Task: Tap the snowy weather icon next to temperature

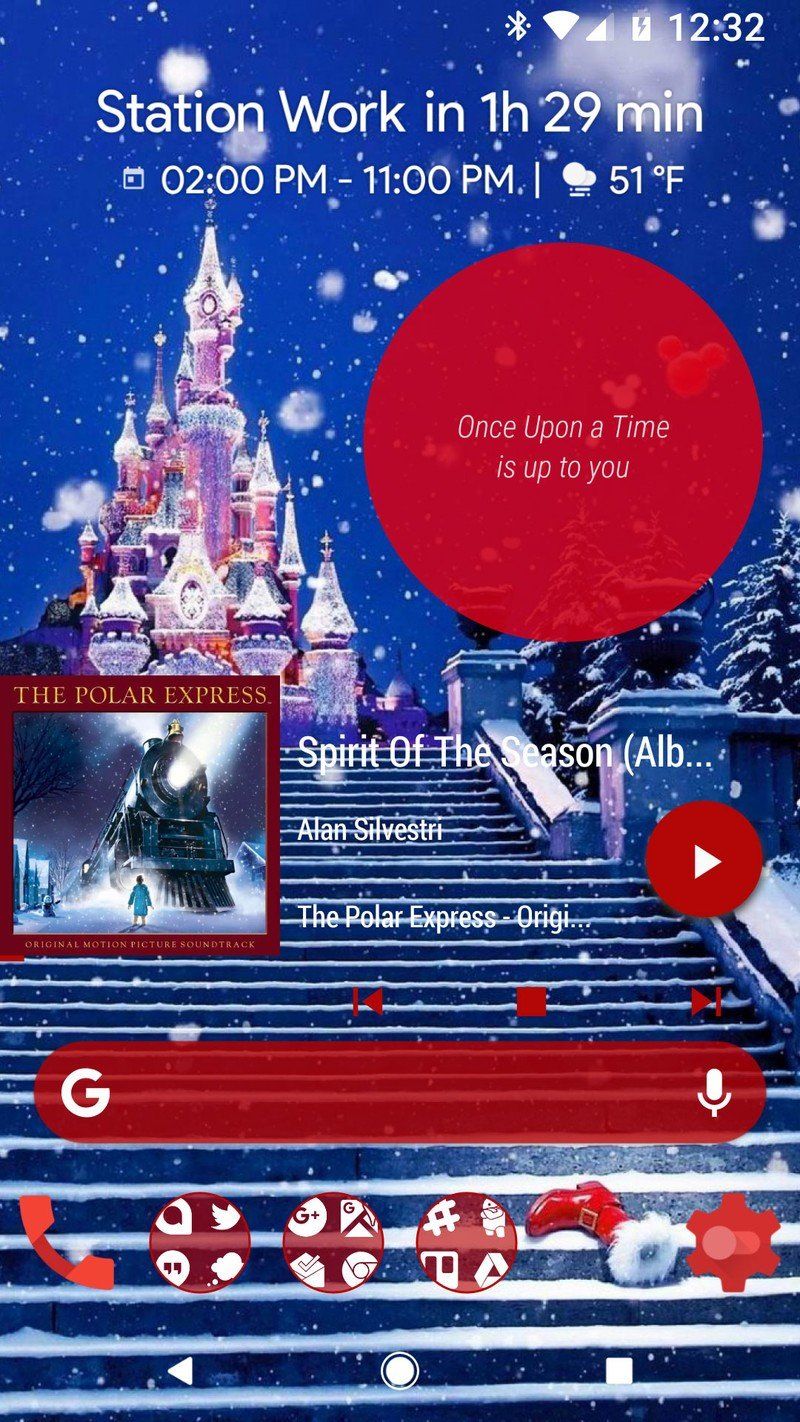Action: (x=576, y=177)
